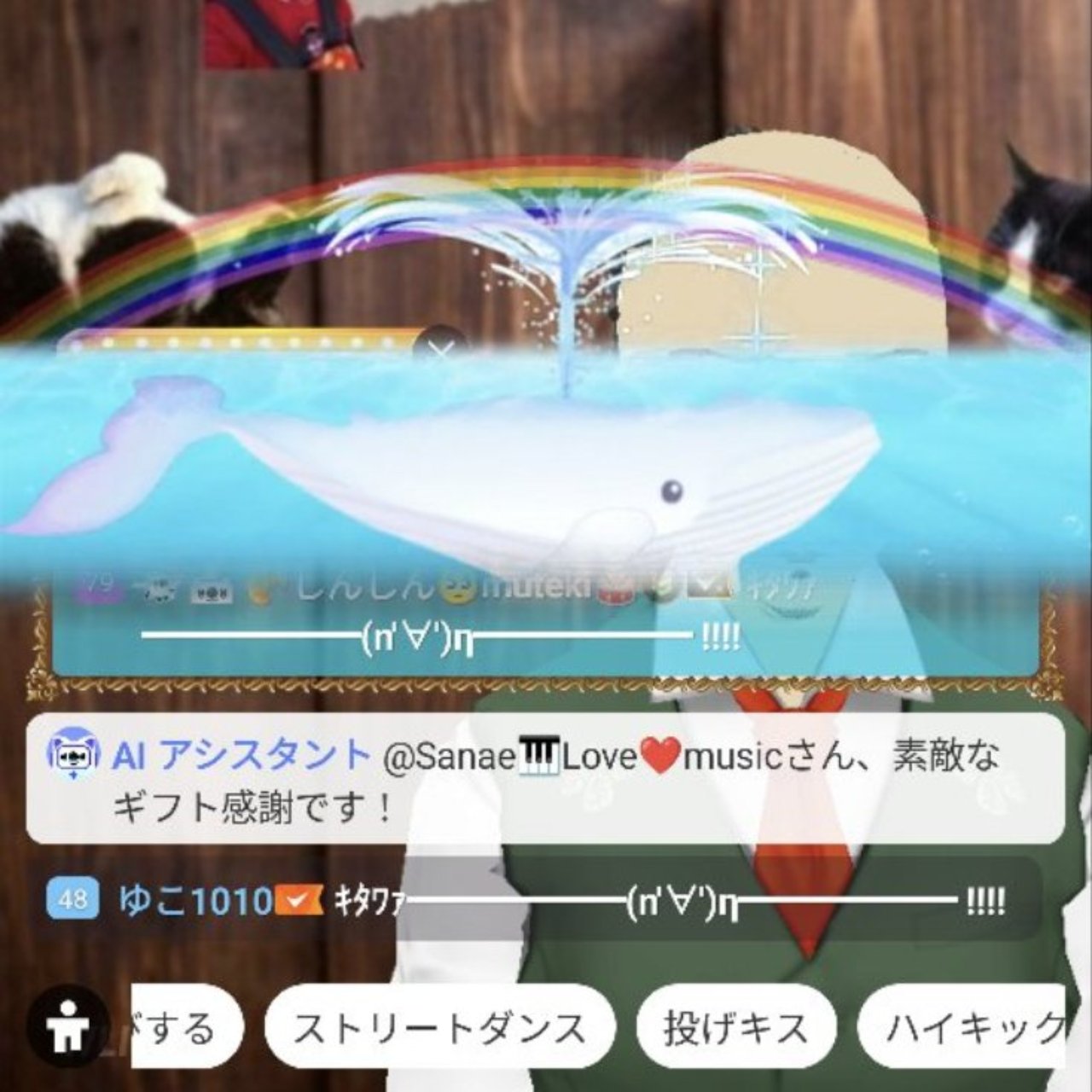Trigger the 投げキス avatar action
Viewport: 1092px width, 1092px height.
coord(735,1028)
